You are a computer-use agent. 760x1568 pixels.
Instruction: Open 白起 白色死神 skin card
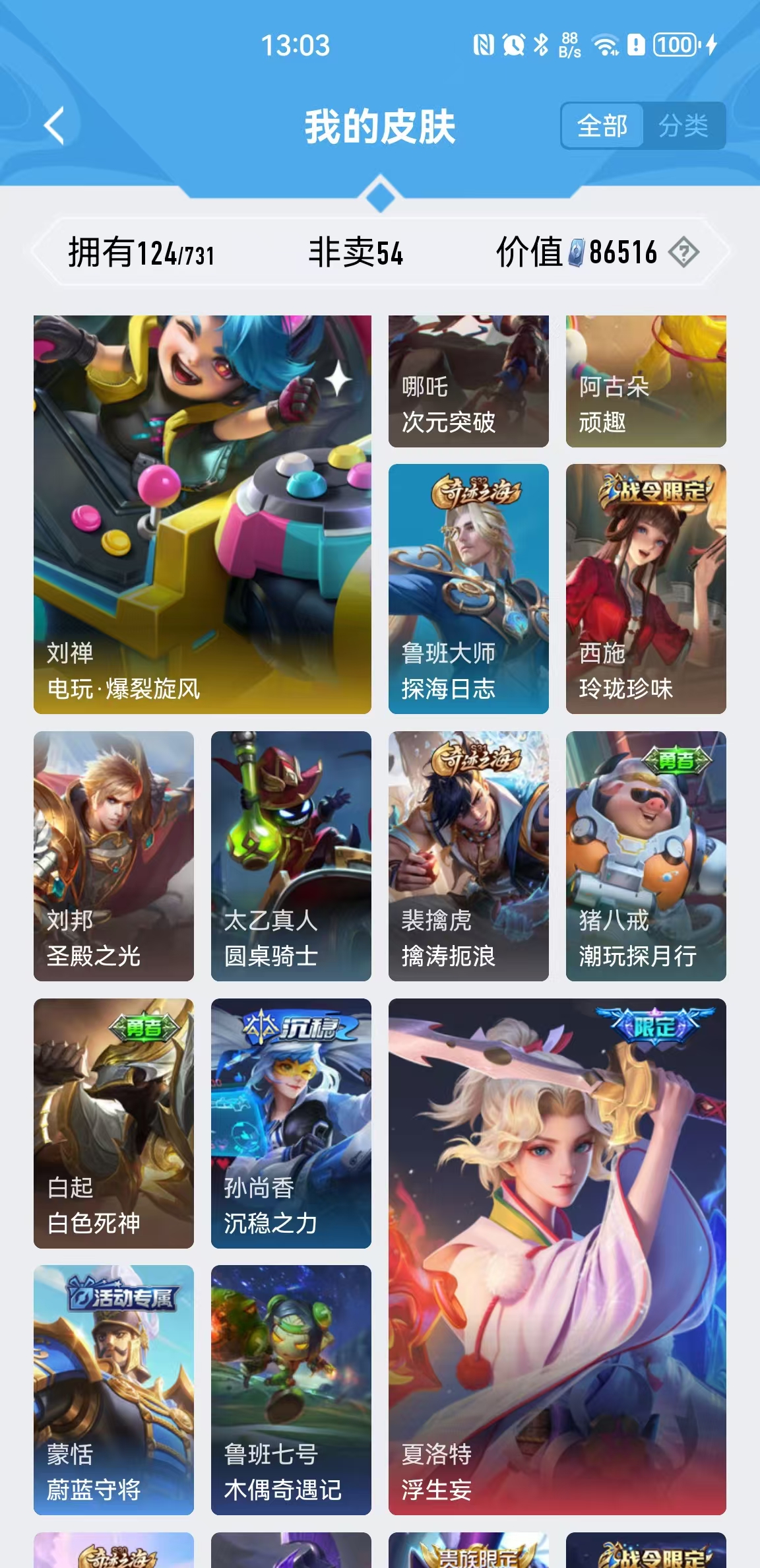113,1123
